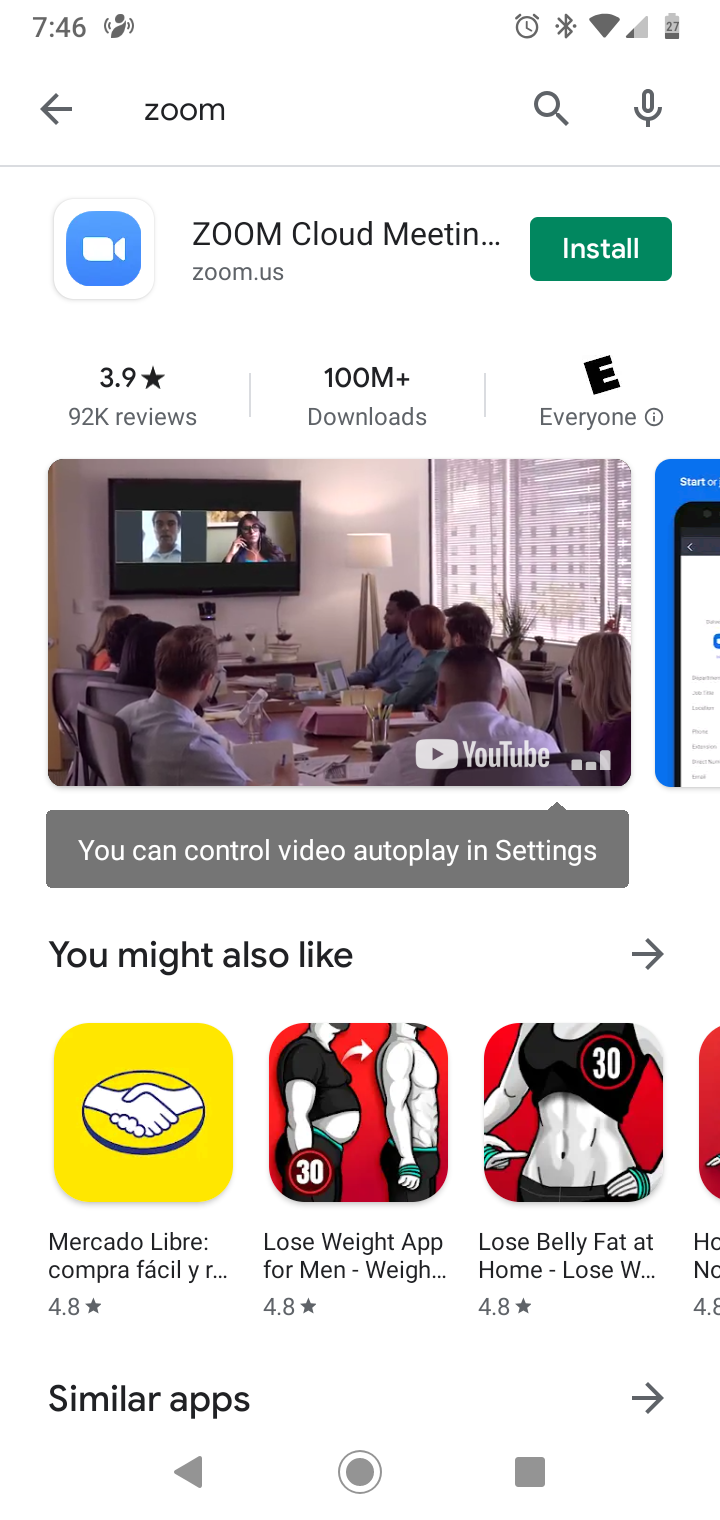Expand Similar apps section
Viewport: 720px width, 1520px height.
click(647, 1397)
